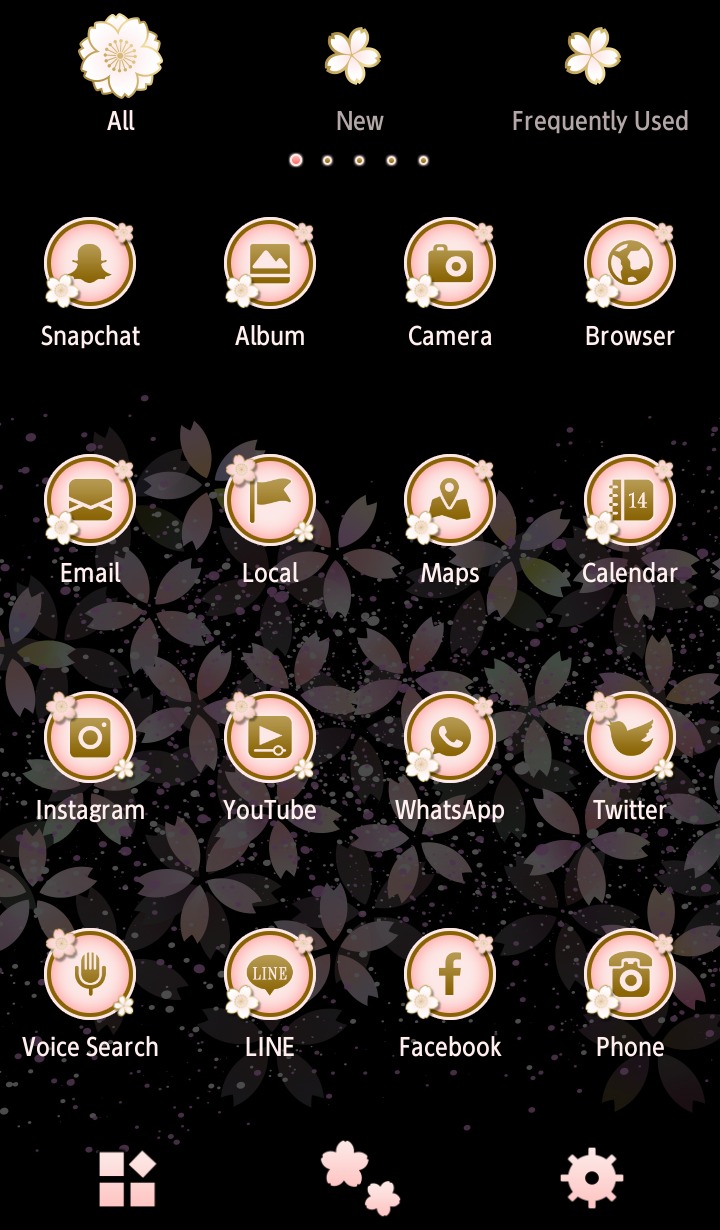Open the settings gear icon
Screen dimensions: 720x1230
[592, 1178]
